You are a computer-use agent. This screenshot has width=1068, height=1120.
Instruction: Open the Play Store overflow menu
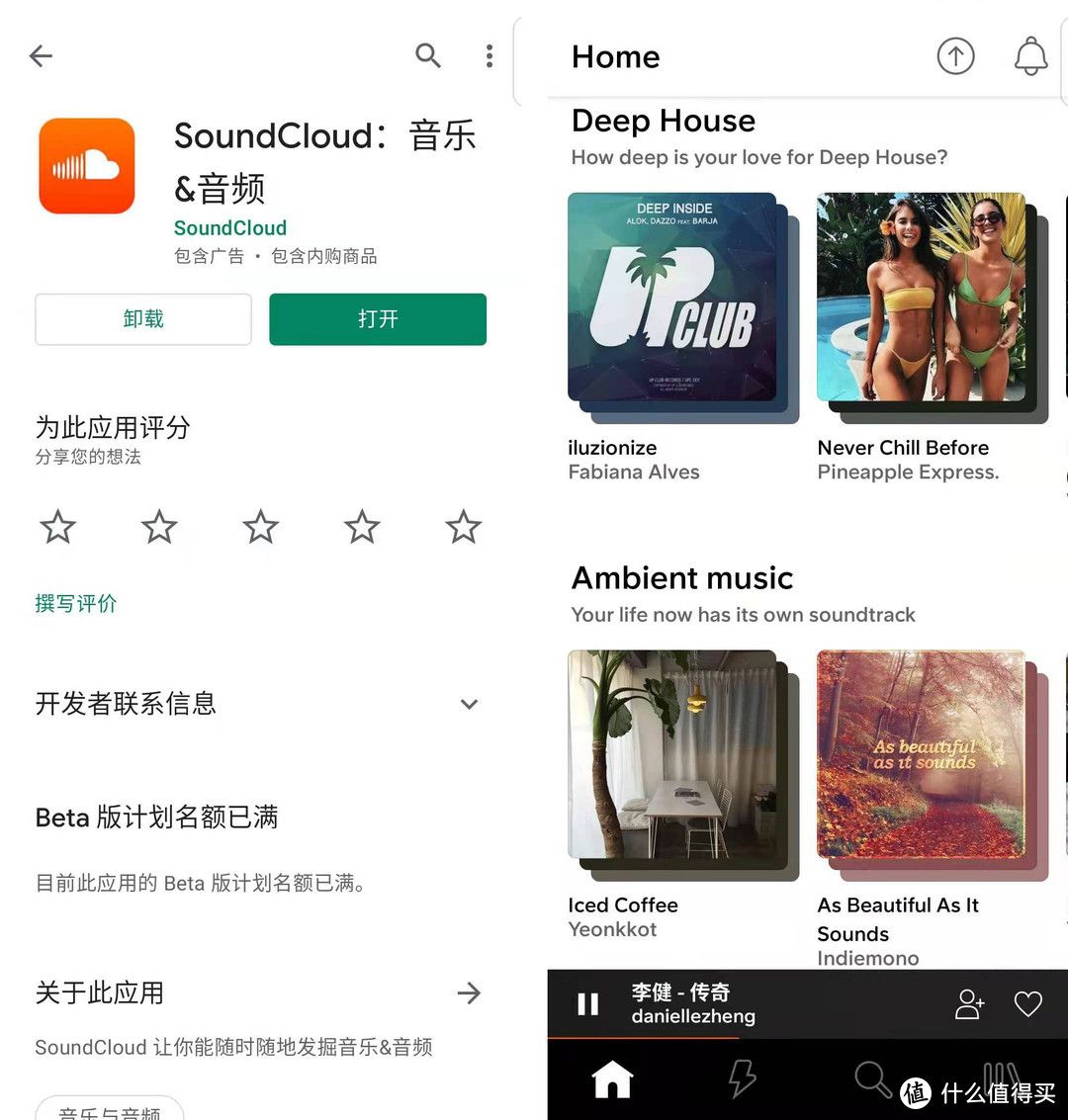(x=489, y=55)
